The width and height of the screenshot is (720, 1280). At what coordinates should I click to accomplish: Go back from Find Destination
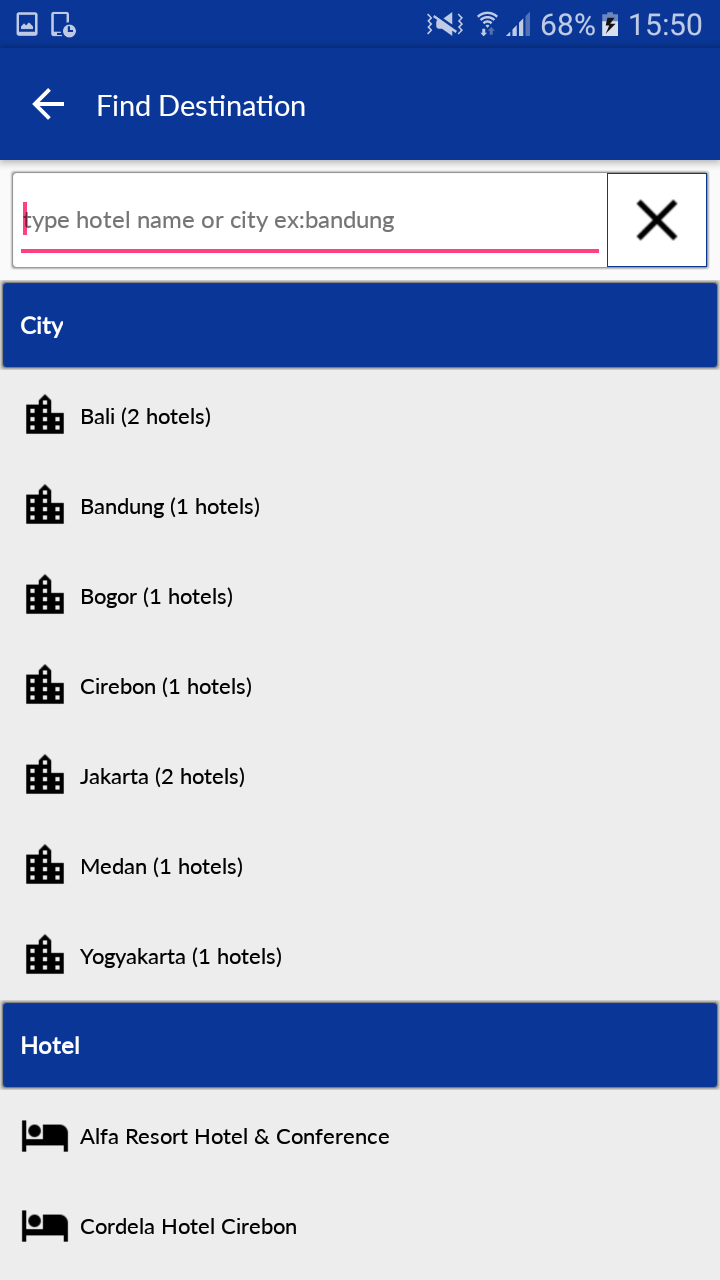(x=48, y=105)
